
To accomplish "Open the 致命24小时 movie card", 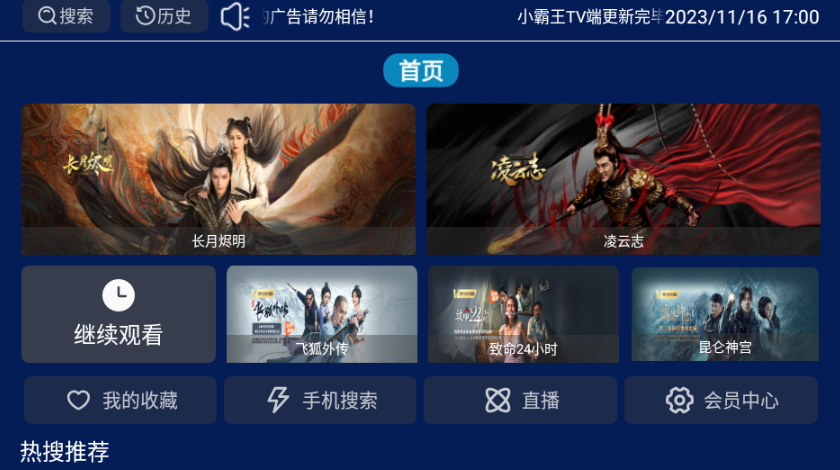I will coord(523,314).
